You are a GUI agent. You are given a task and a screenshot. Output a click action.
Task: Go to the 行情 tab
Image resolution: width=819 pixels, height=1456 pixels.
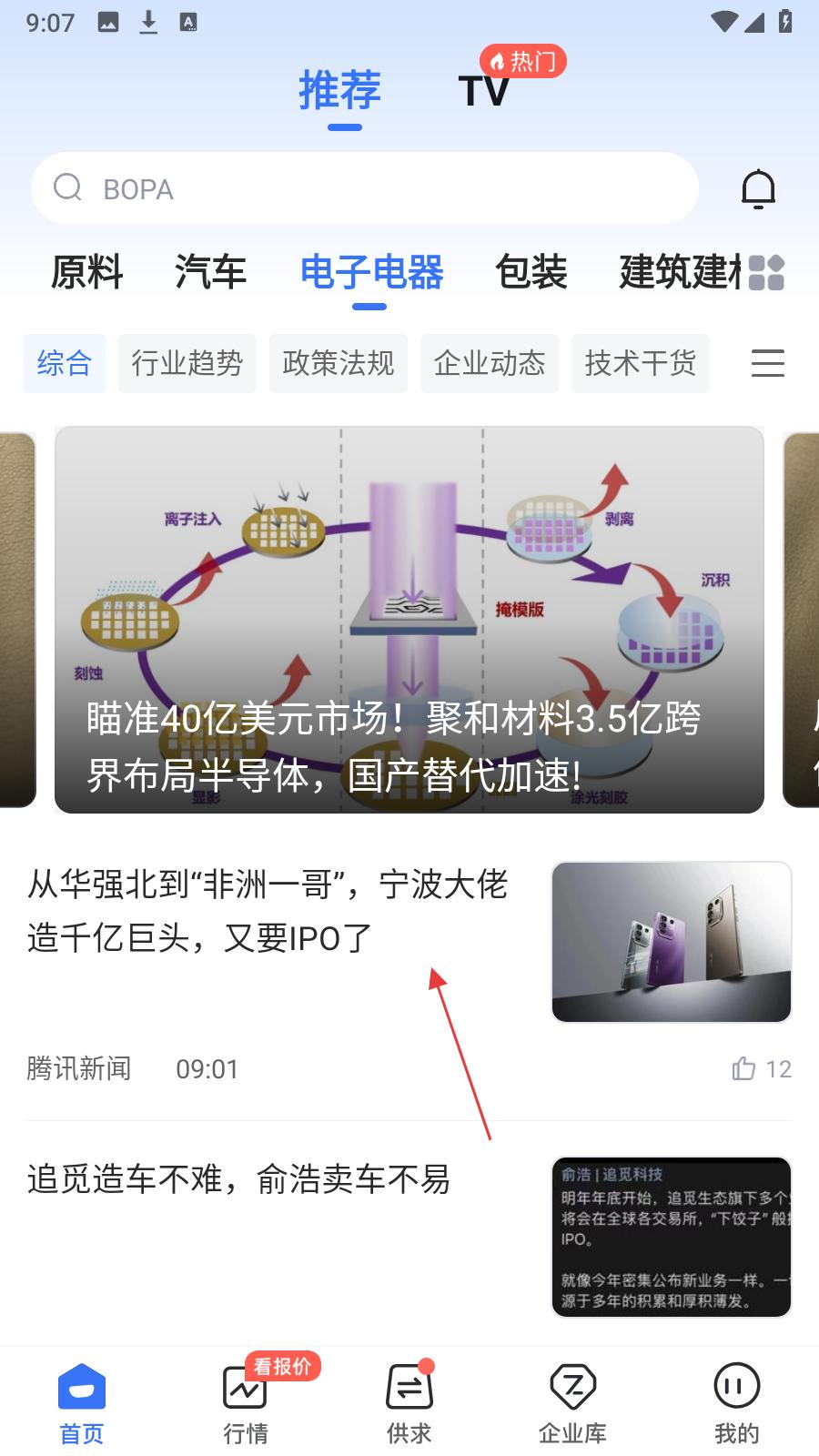pos(246,1402)
